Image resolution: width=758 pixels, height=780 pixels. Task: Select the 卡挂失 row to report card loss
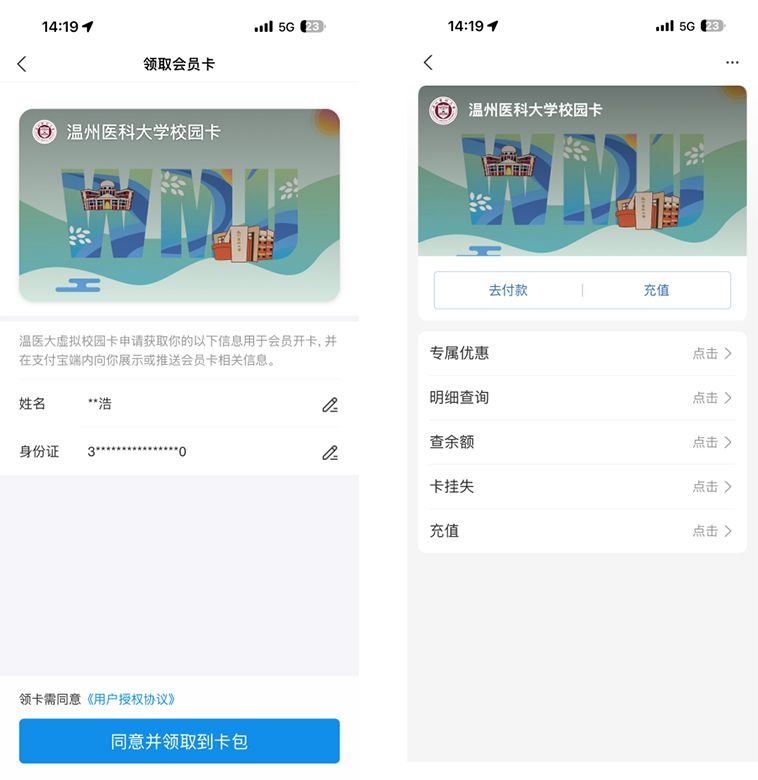click(x=582, y=487)
